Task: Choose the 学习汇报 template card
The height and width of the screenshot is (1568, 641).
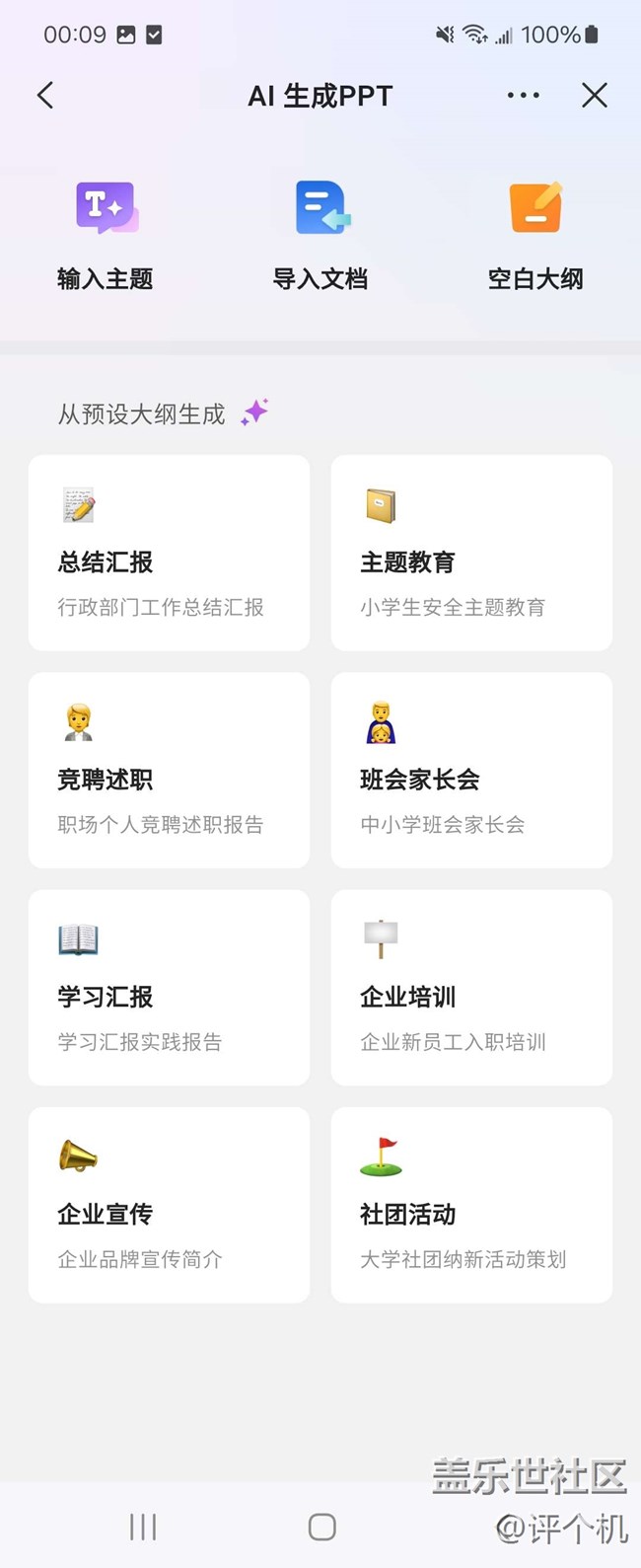Action: (x=169, y=987)
